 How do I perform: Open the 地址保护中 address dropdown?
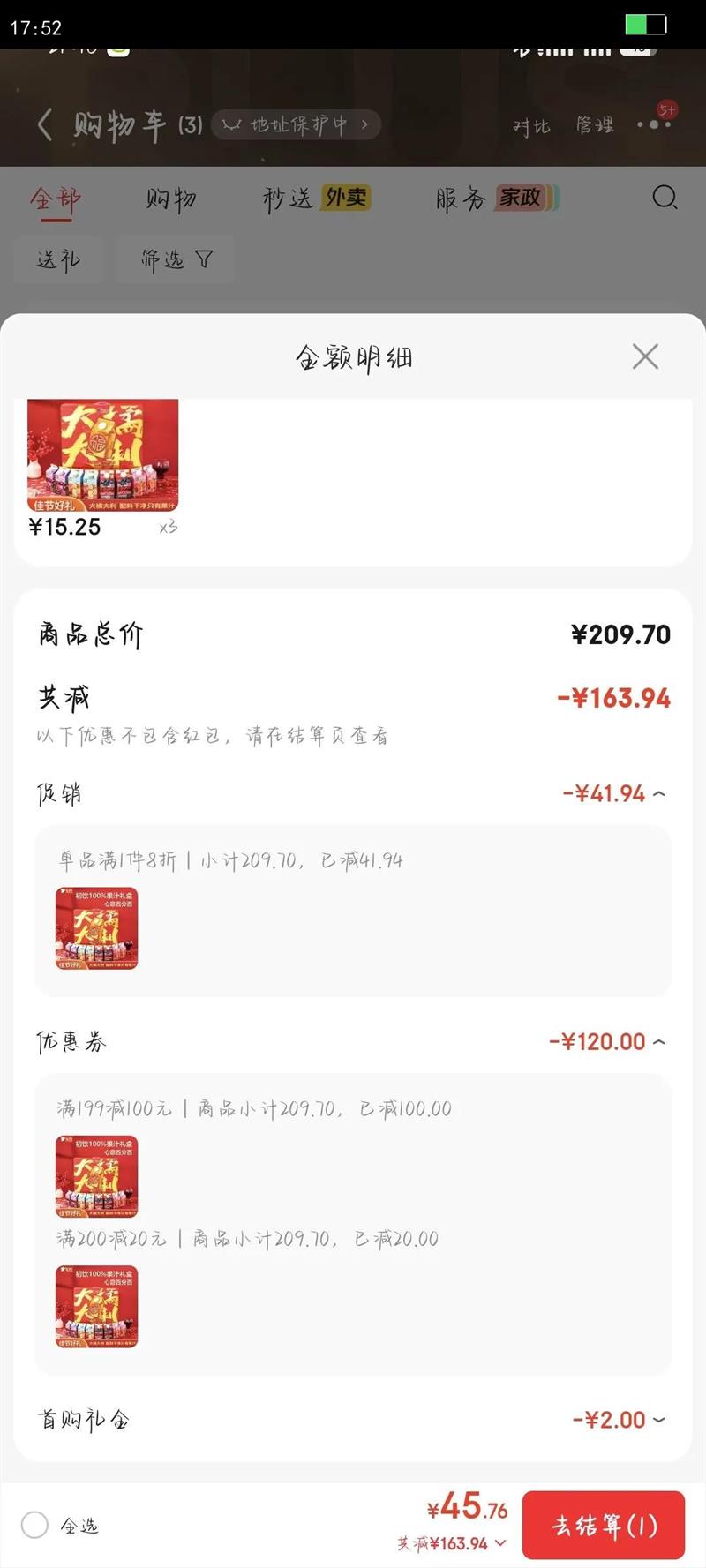coord(296,124)
